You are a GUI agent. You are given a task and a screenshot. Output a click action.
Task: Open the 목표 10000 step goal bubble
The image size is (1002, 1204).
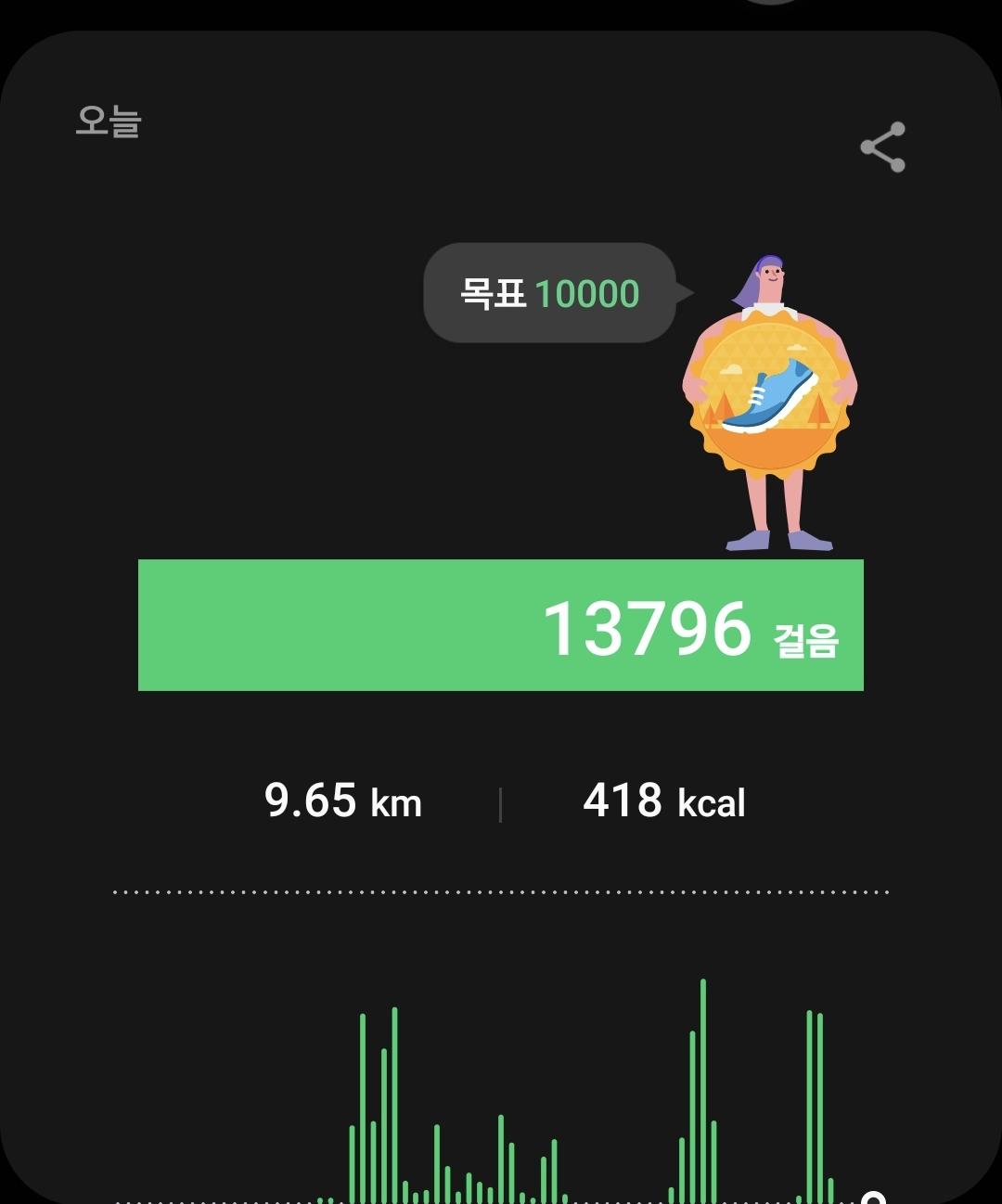pyautogui.click(x=549, y=293)
